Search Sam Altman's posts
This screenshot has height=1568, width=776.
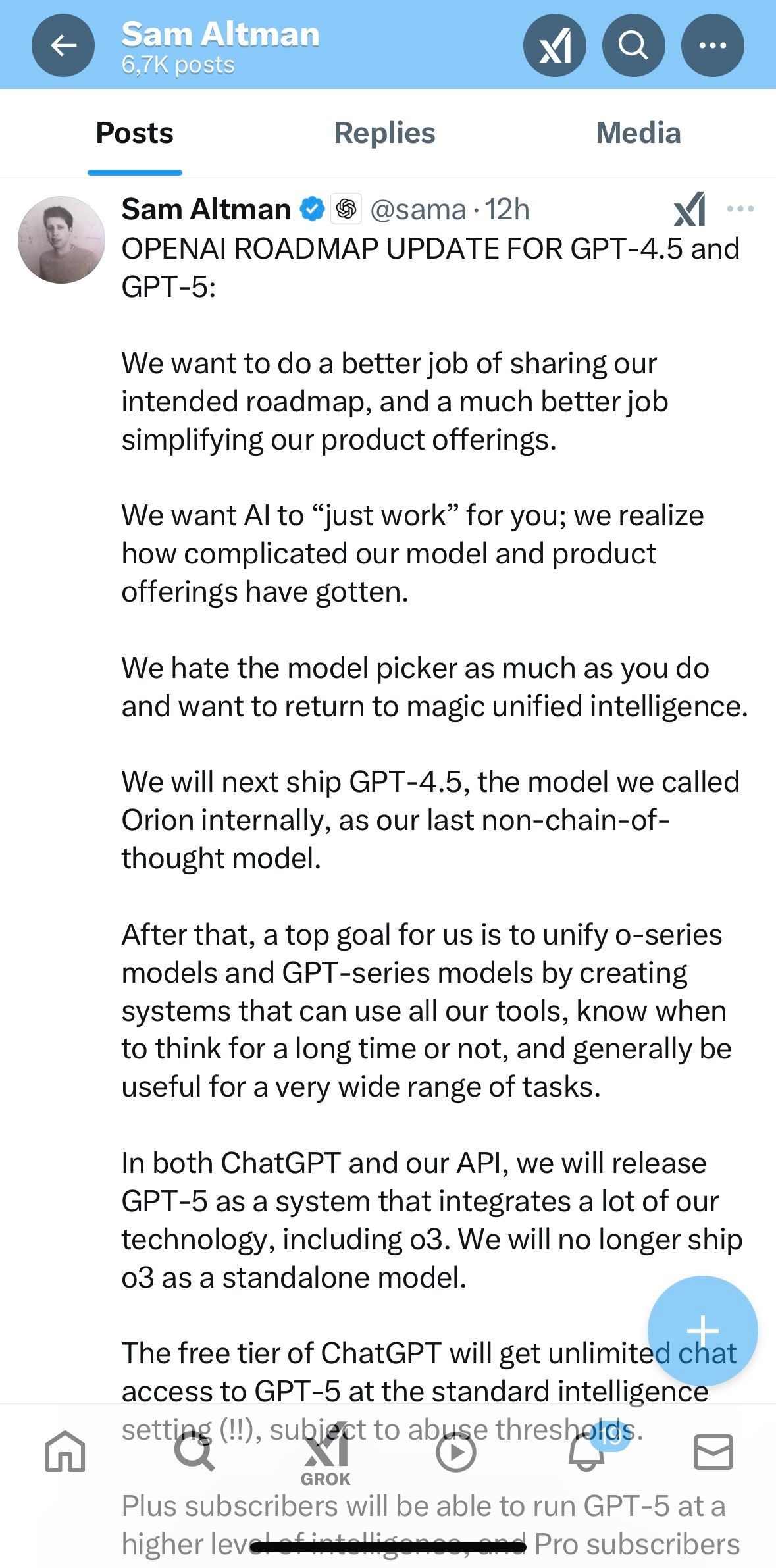tap(633, 45)
